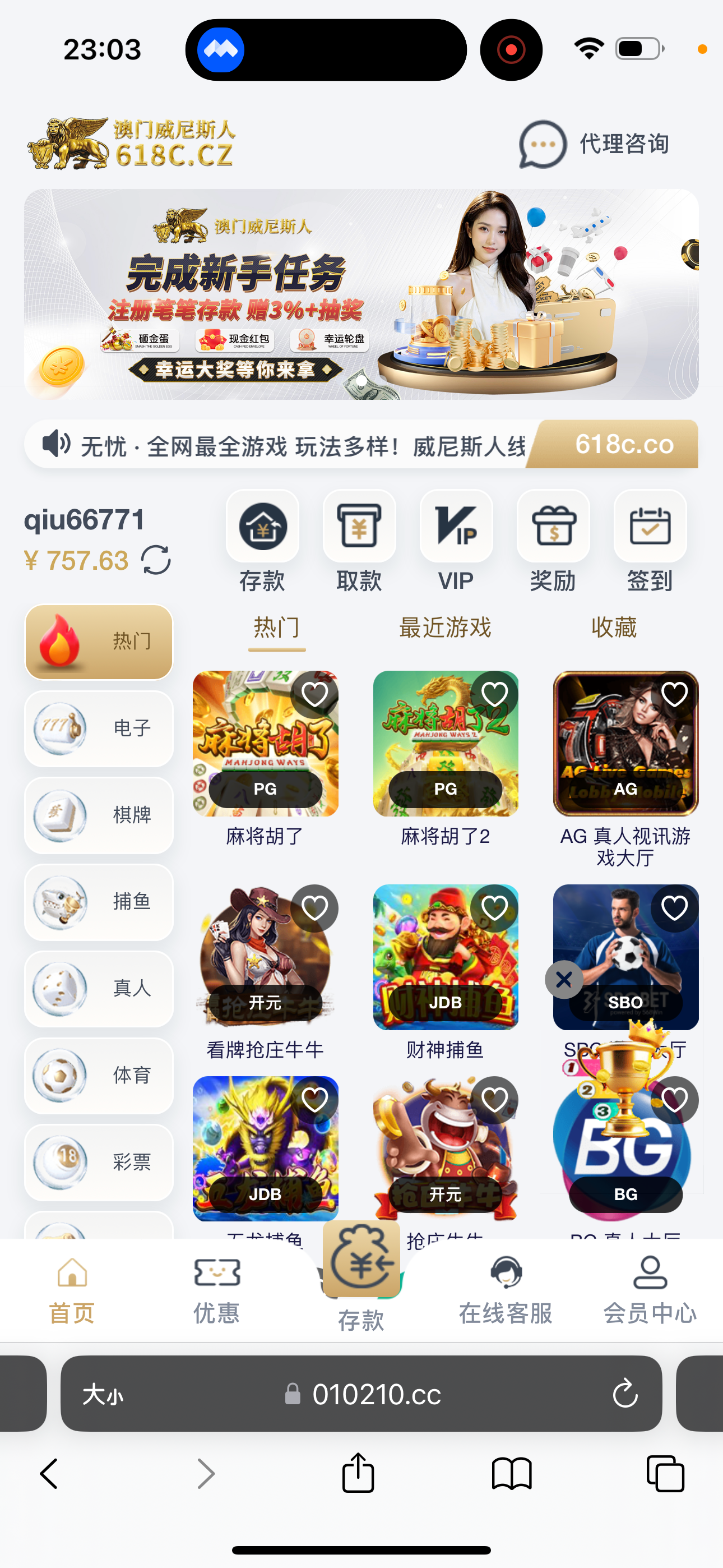Open the 取款 withdrawal icon
Viewport: 723px width, 1568px height.
tap(359, 527)
